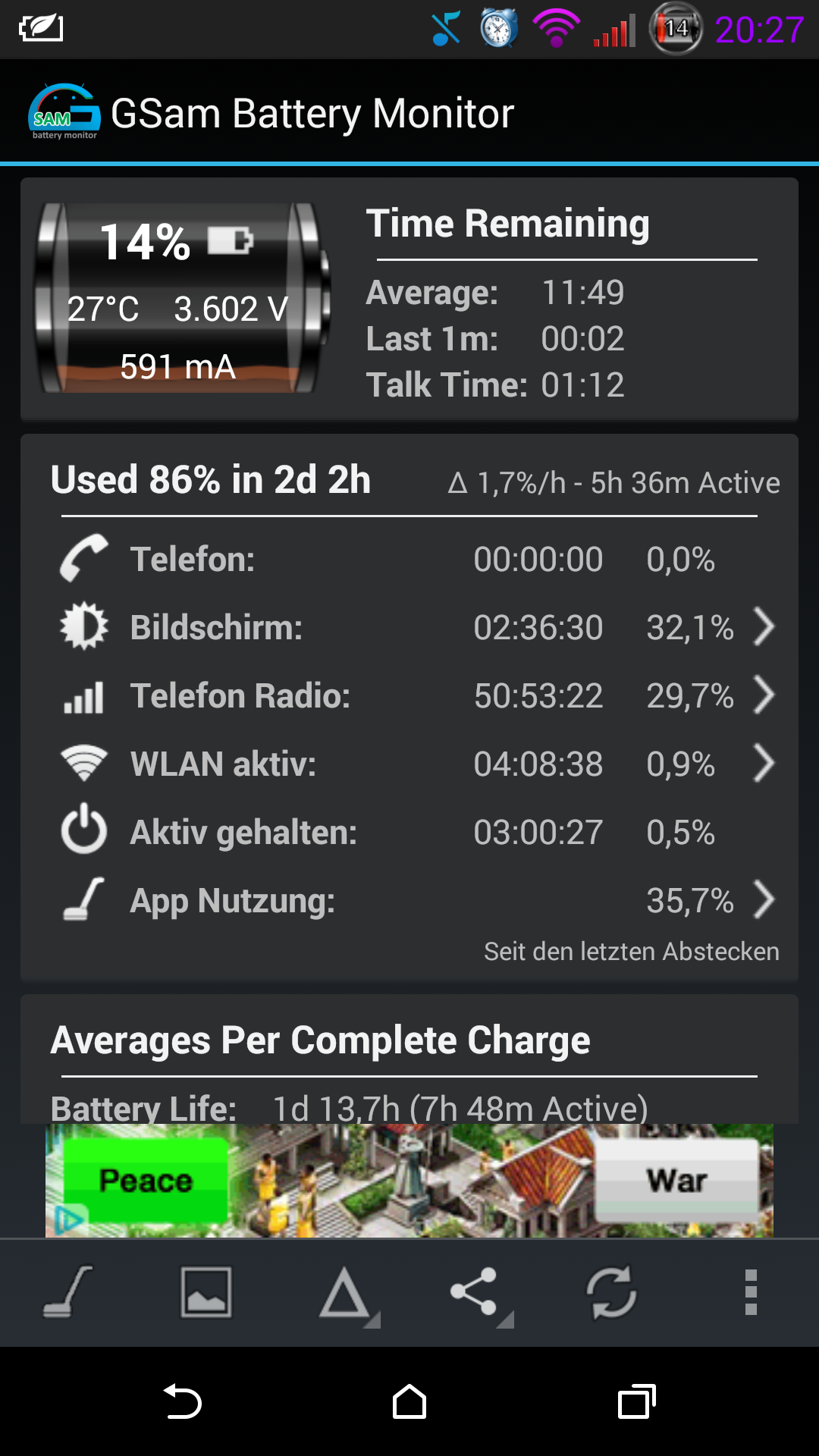Open the battery status card
The height and width of the screenshot is (1456, 819).
click(409, 299)
